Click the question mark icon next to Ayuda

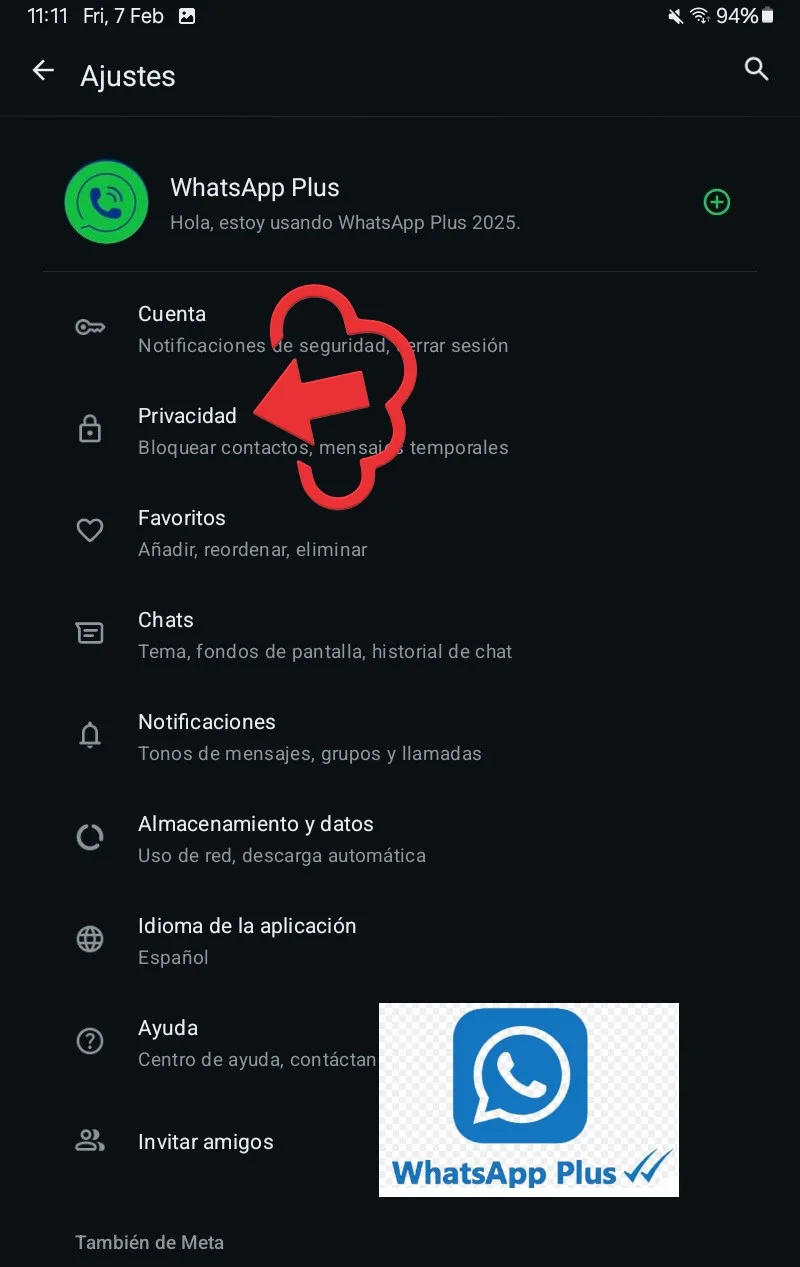(x=90, y=1040)
